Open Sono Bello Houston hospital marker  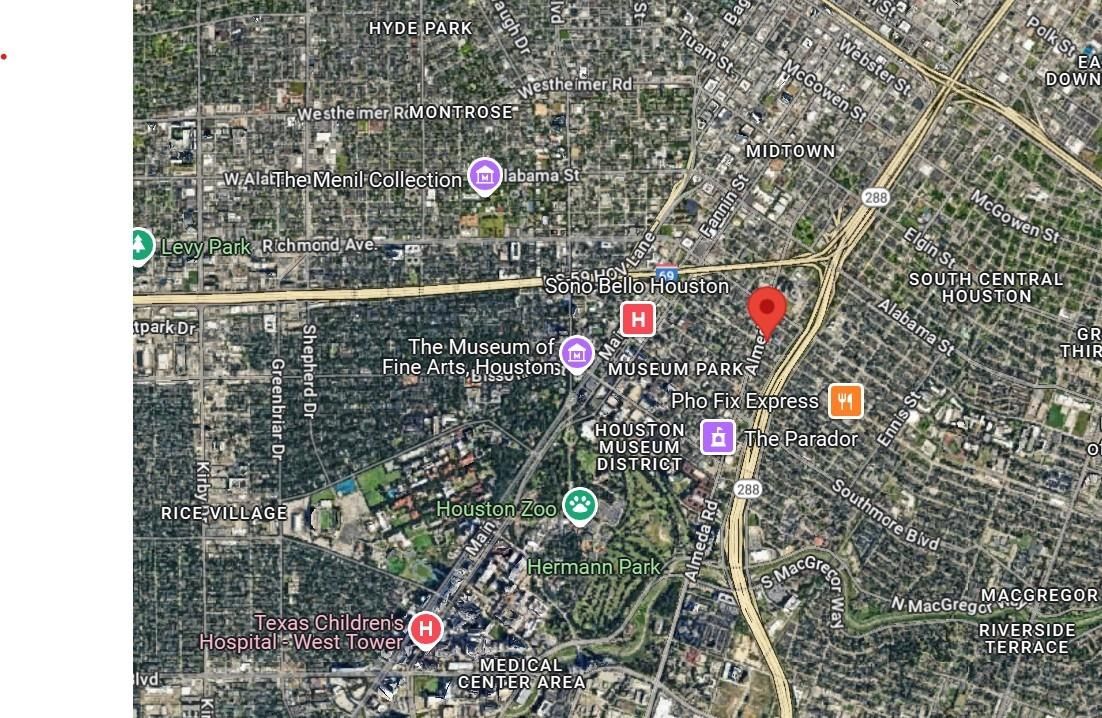[638, 319]
